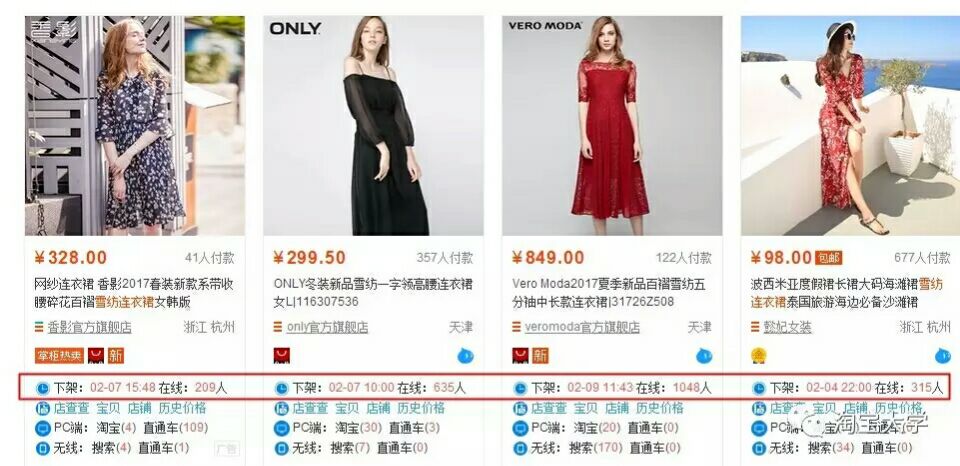
Task: Open 淘宝(30) on the ONLY dress
Action: click(354, 428)
